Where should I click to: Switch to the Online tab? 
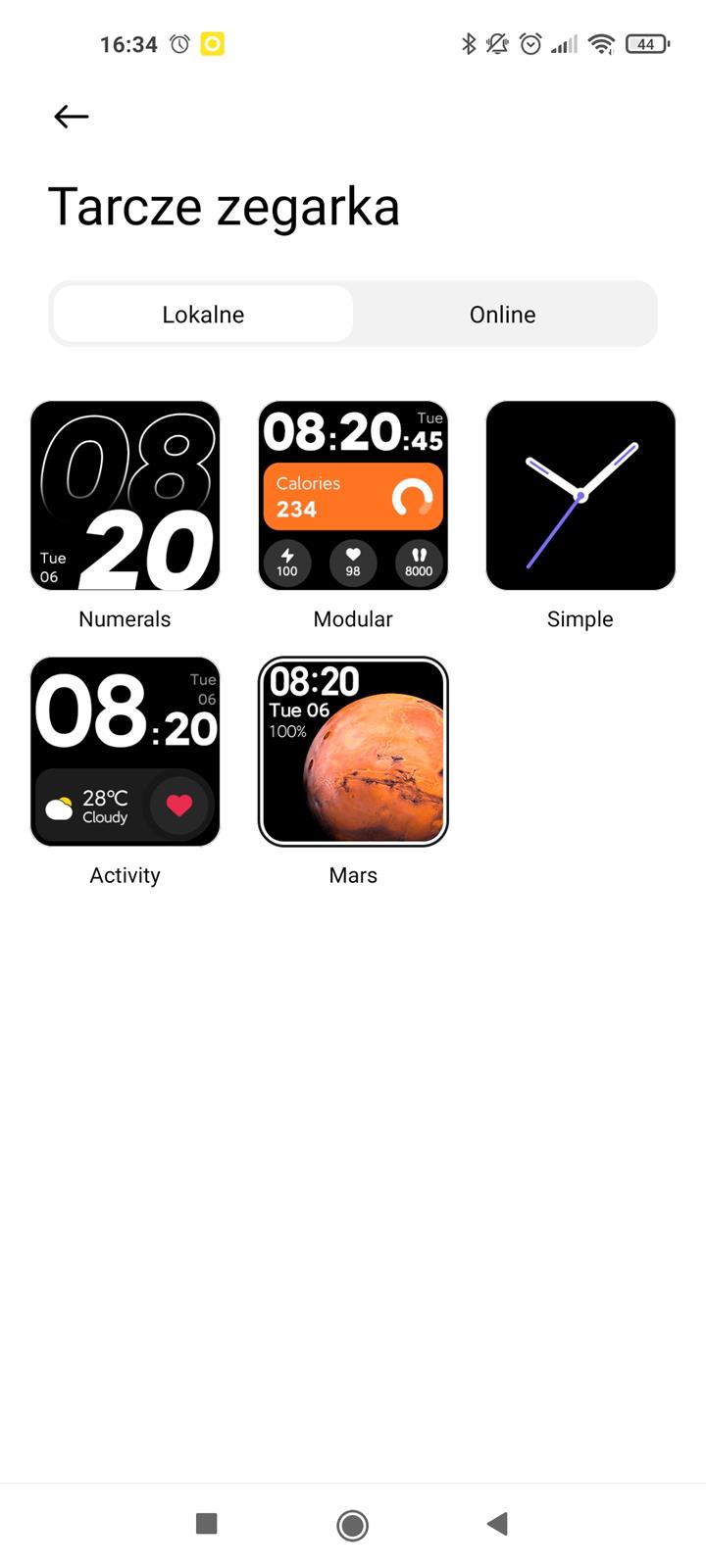coord(502,315)
